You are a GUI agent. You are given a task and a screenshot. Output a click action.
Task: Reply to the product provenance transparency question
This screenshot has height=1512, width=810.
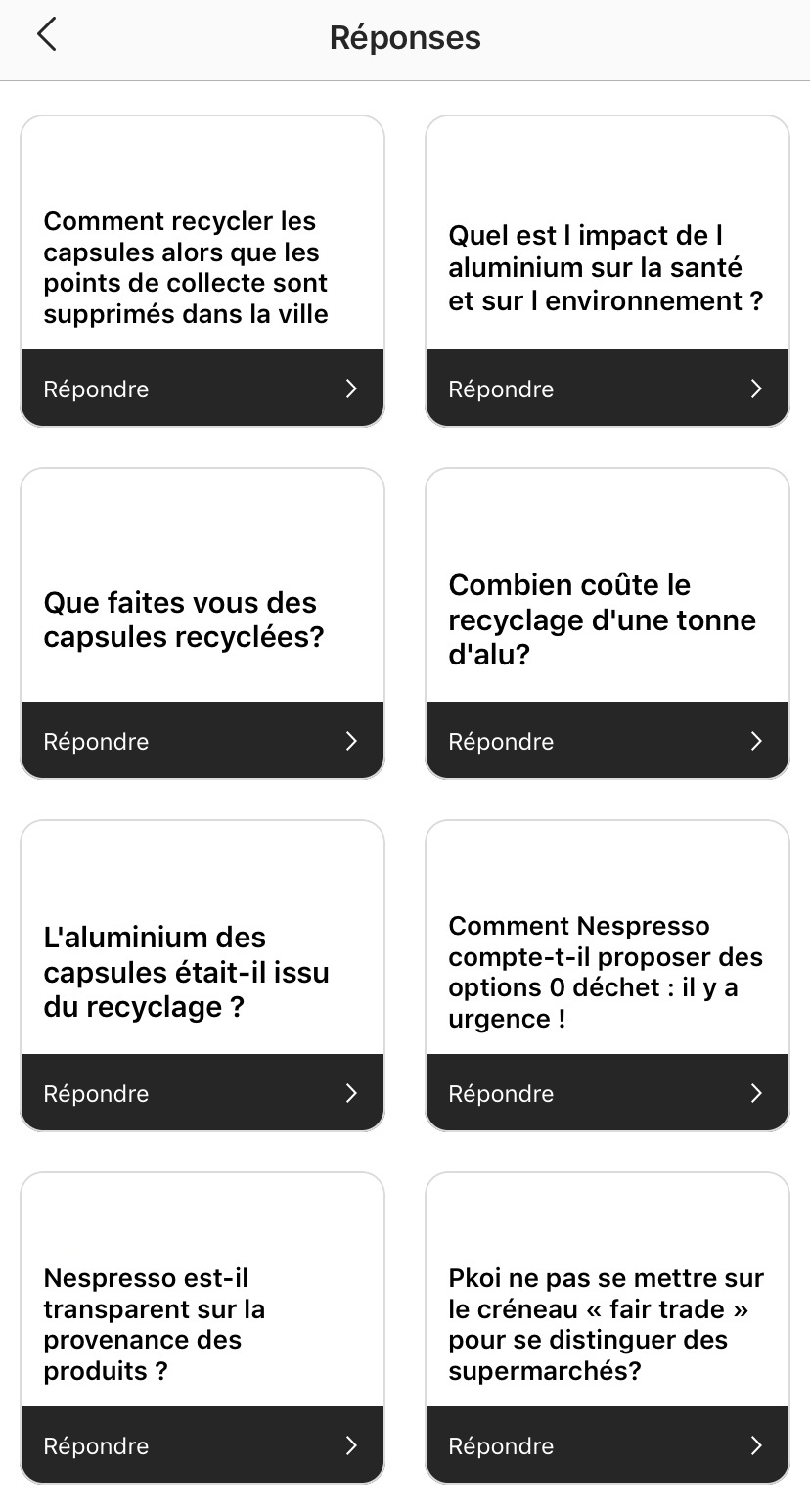point(202,1445)
